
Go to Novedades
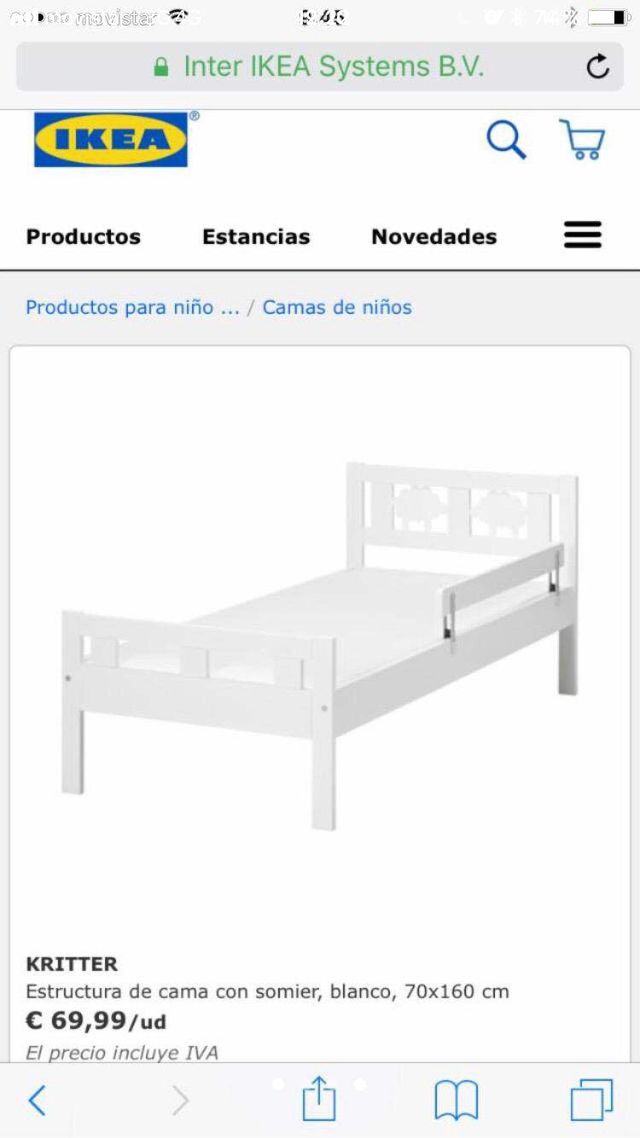434,237
